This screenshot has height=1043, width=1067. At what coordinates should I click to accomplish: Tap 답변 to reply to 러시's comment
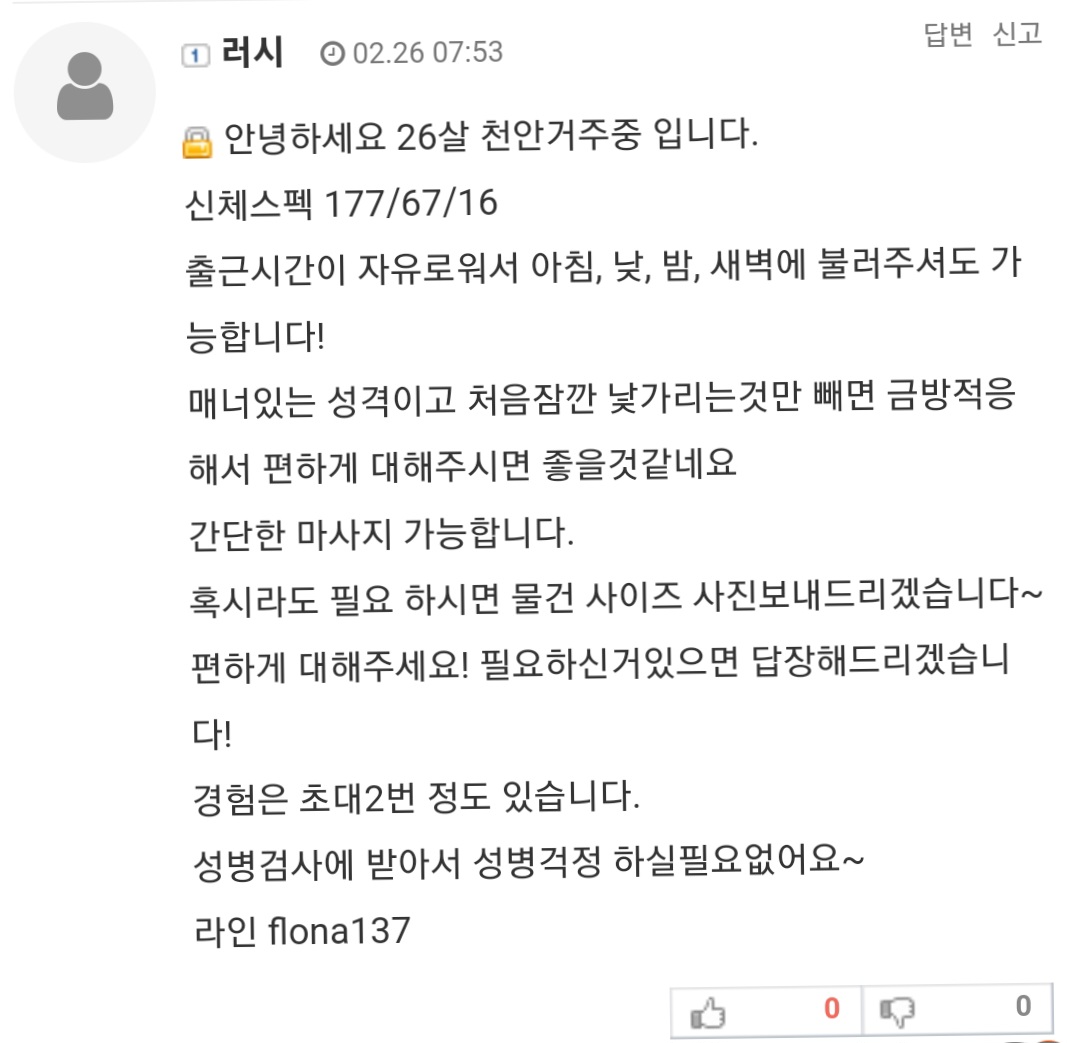[x=948, y=35]
